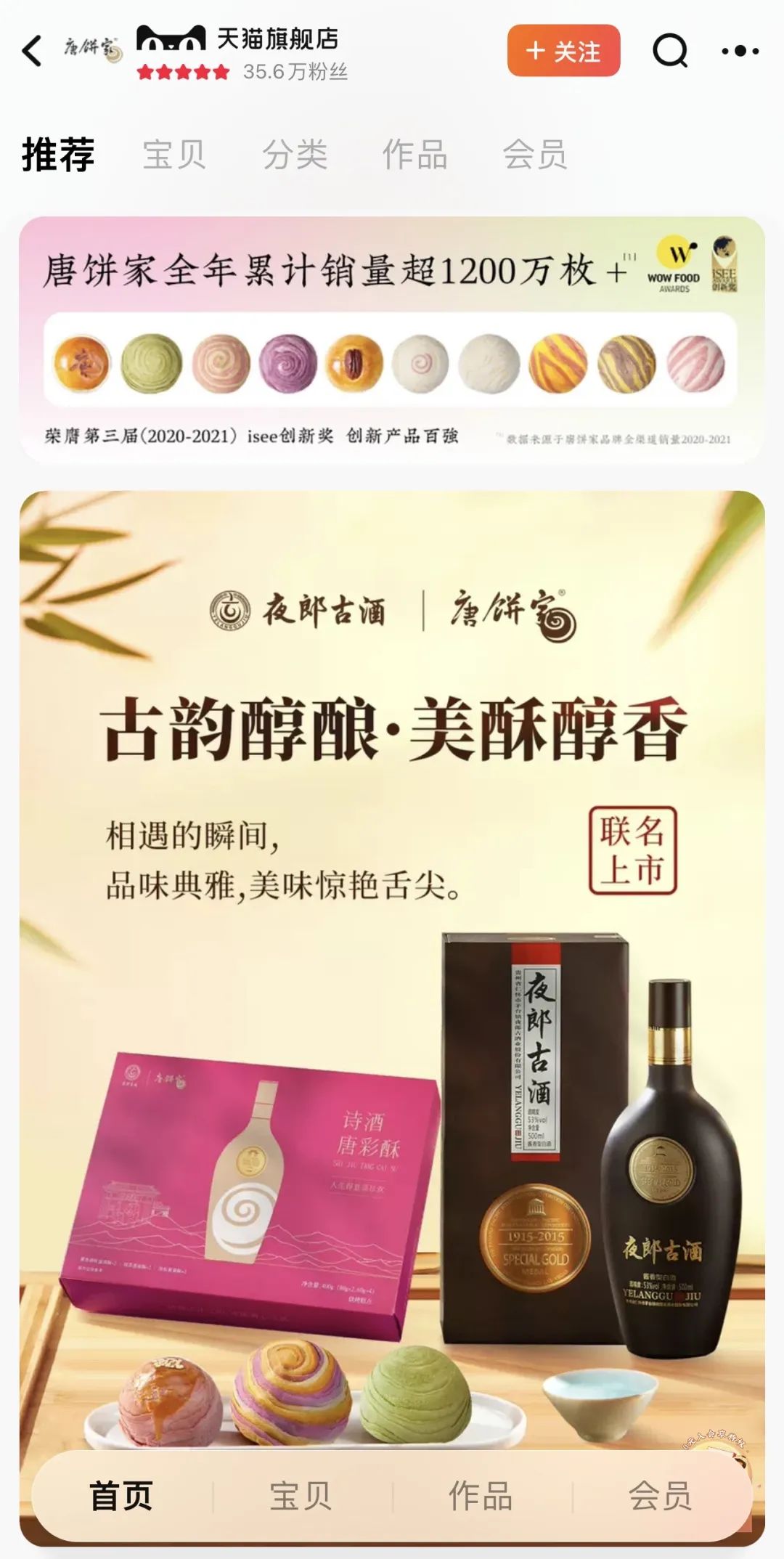784x1559 pixels.
Task: Open the store search icon
Action: pyautogui.click(x=669, y=51)
